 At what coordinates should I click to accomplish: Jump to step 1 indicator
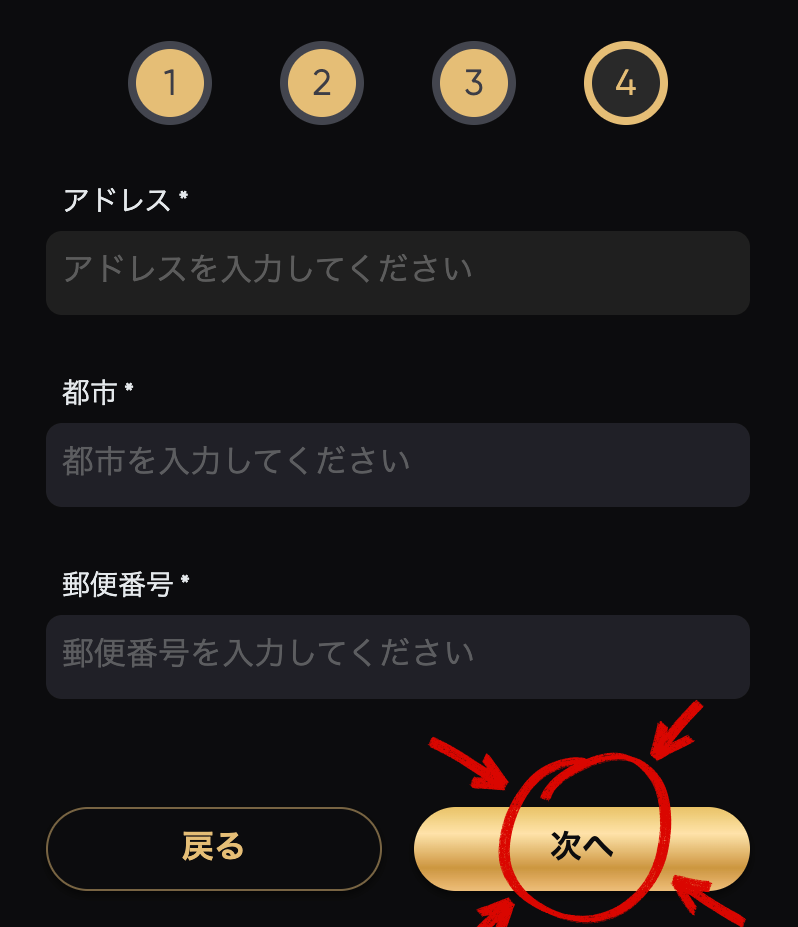[x=170, y=83]
